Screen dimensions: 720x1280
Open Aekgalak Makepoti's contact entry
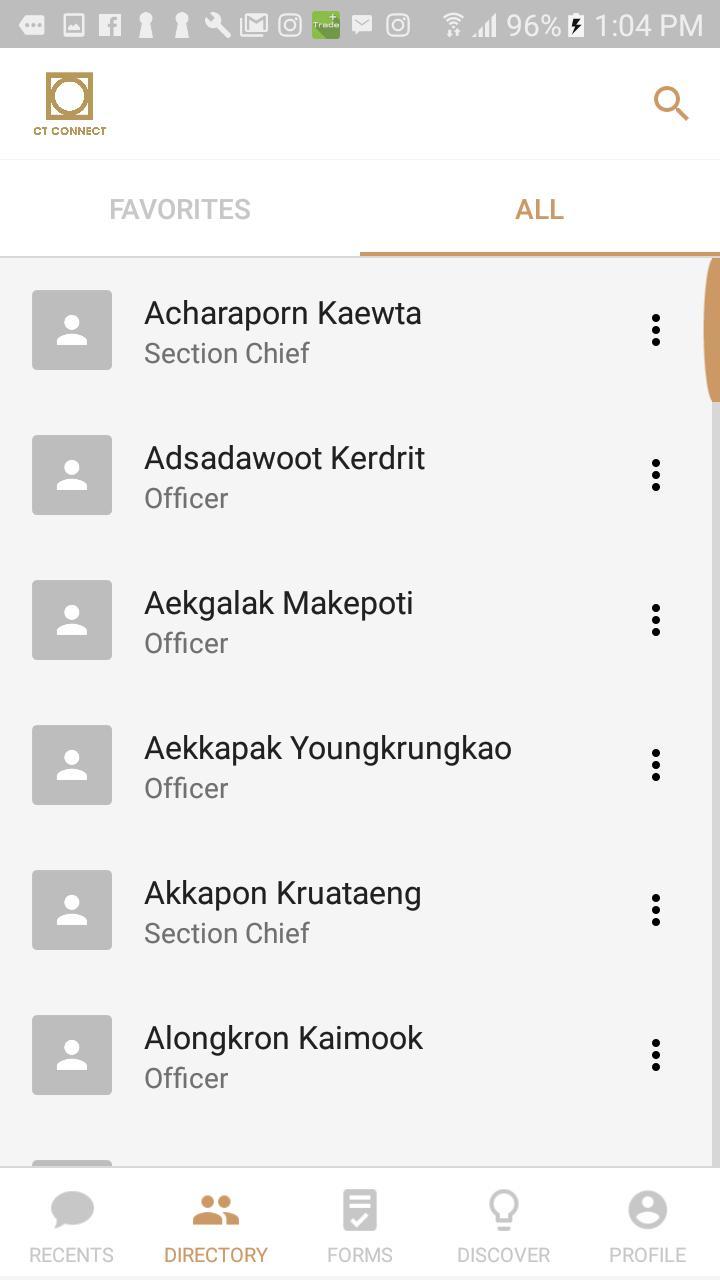tap(279, 621)
